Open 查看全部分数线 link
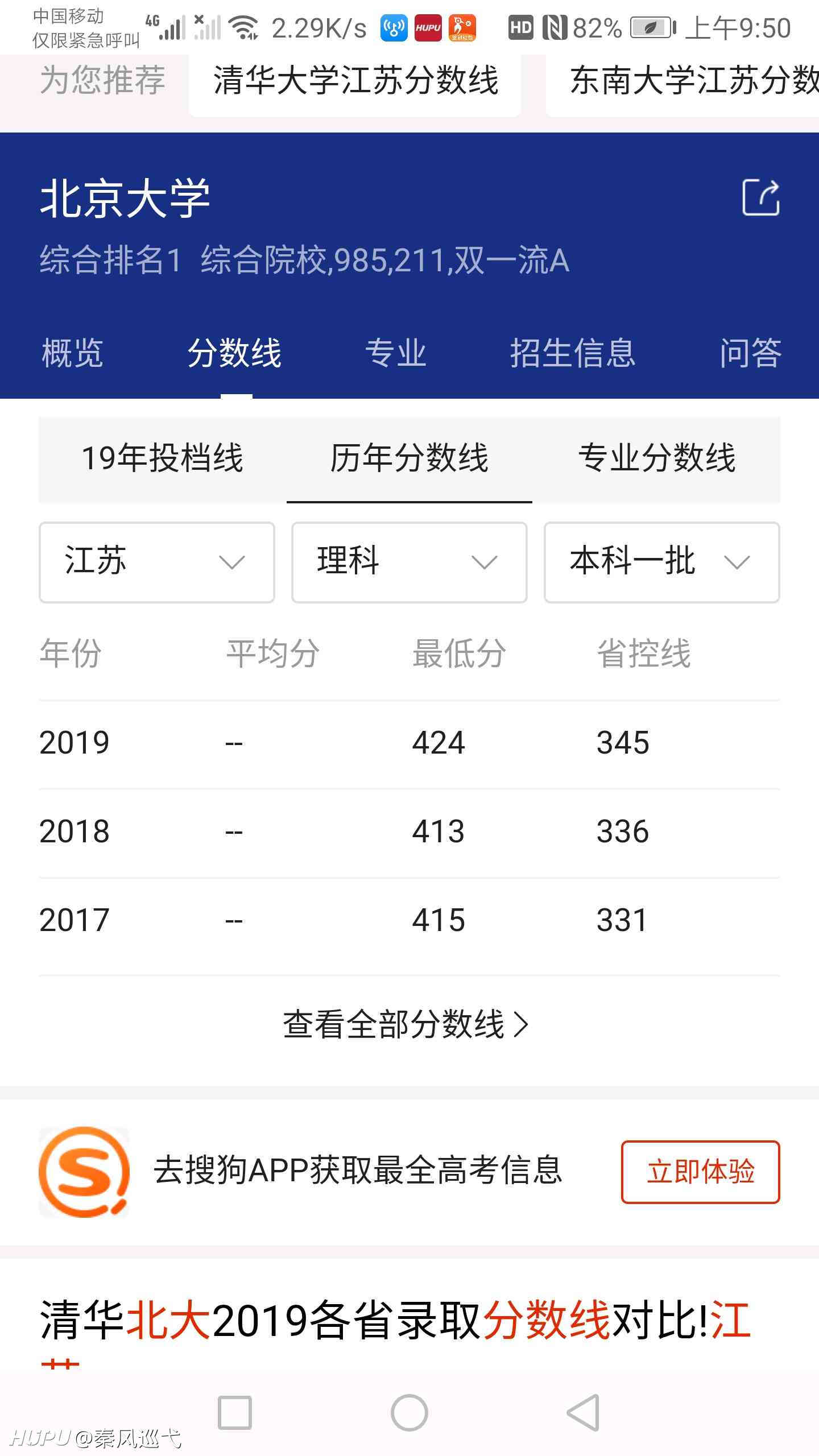 click(x=406, y=1025)
